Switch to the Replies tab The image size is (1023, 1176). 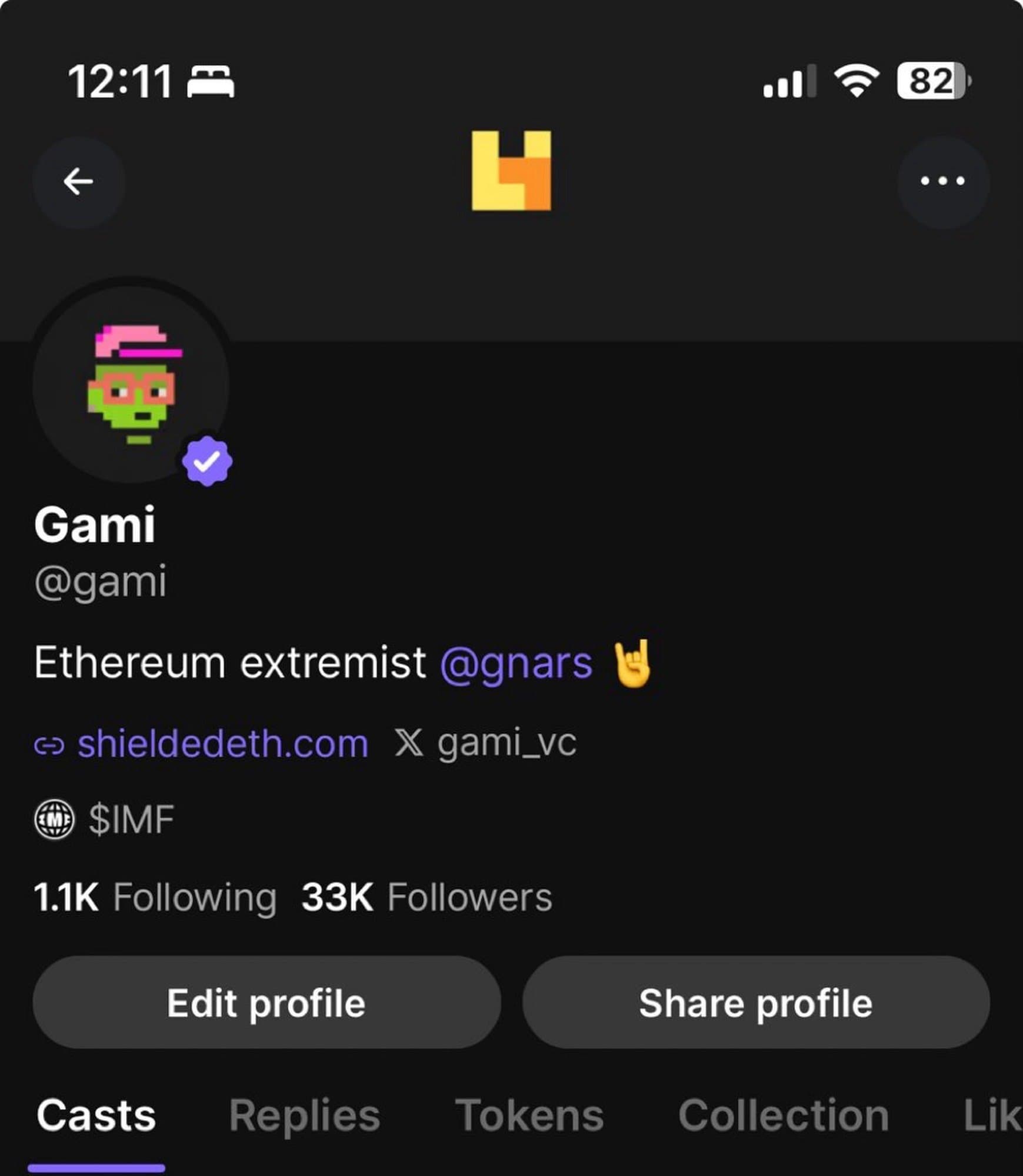click(304, 1115)
